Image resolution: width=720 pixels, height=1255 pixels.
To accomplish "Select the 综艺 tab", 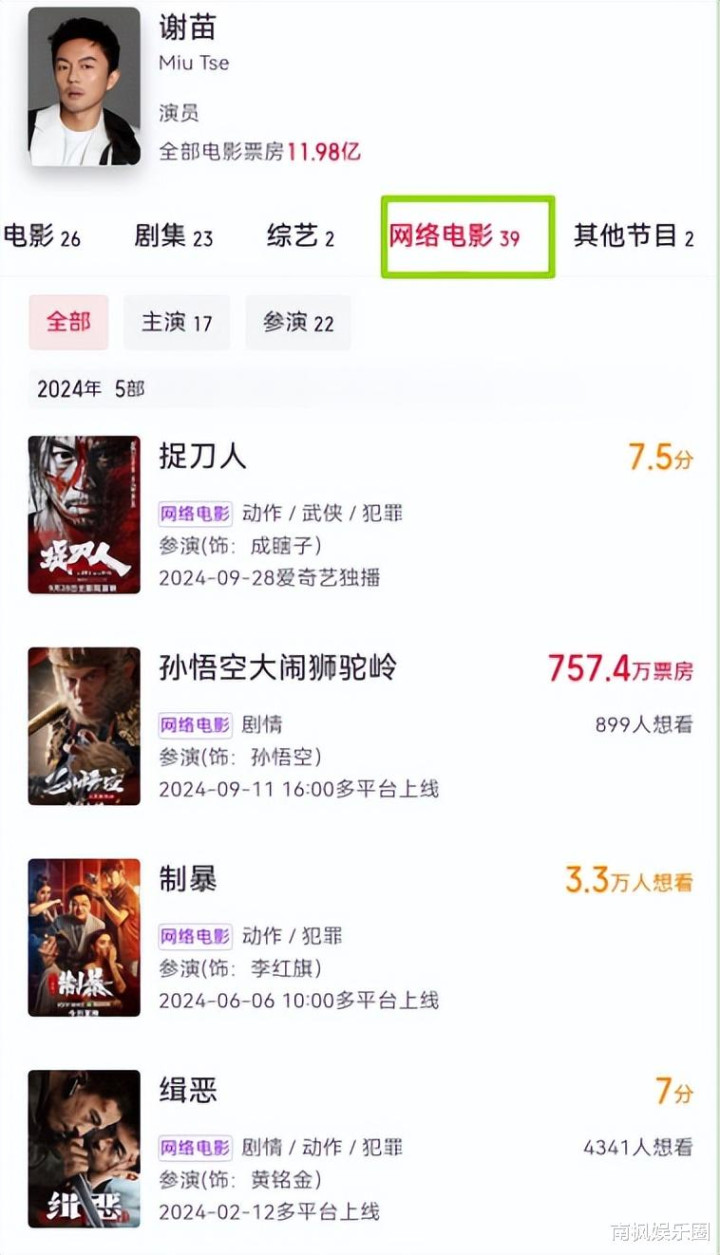I will point(300,237).
